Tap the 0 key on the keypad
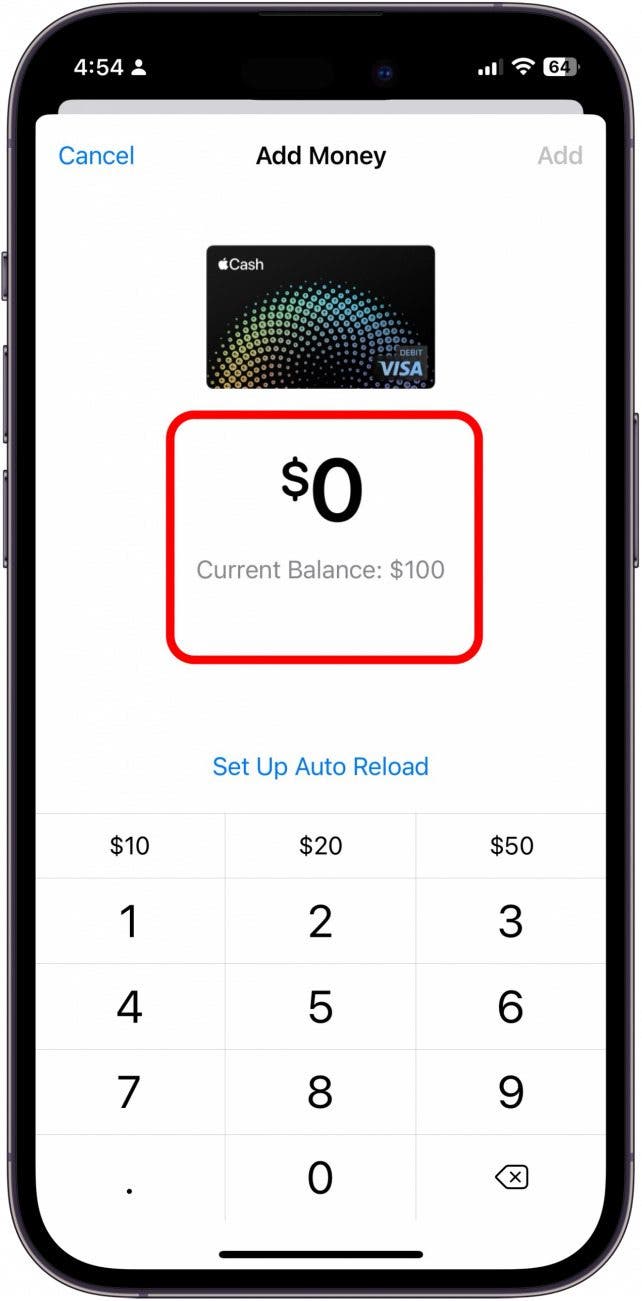 tap(320, 1178)
